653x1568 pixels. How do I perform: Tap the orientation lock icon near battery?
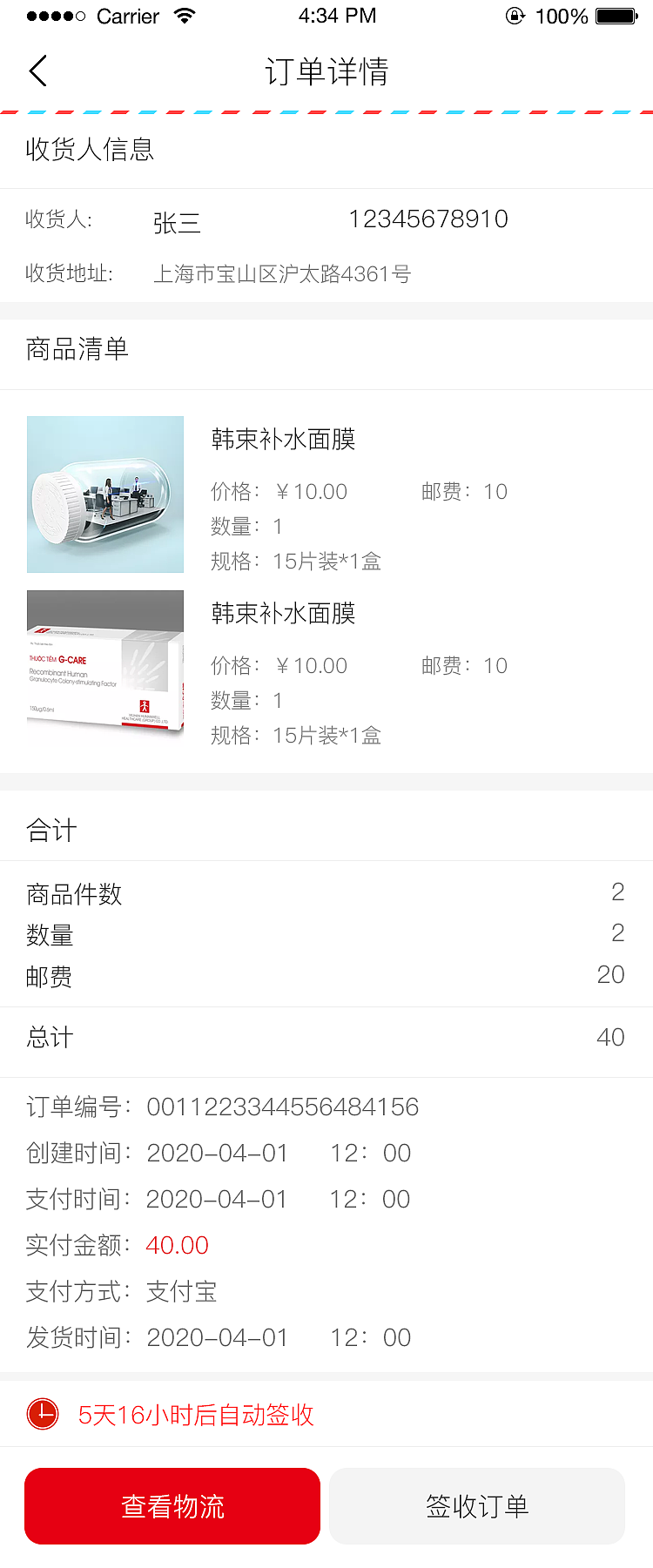515,14
